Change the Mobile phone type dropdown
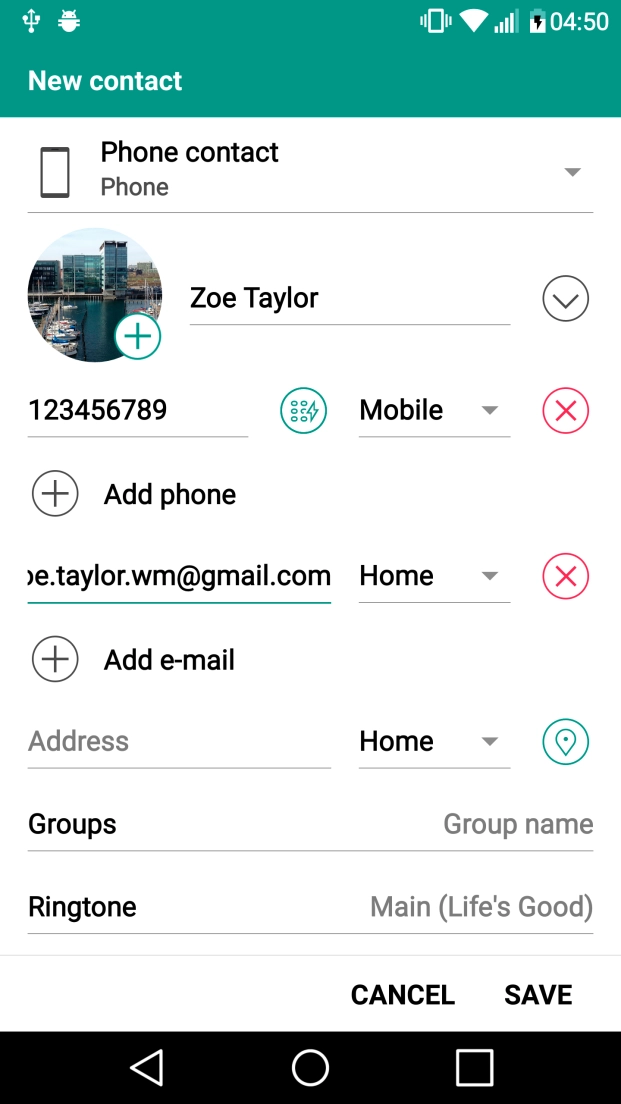 434,411
